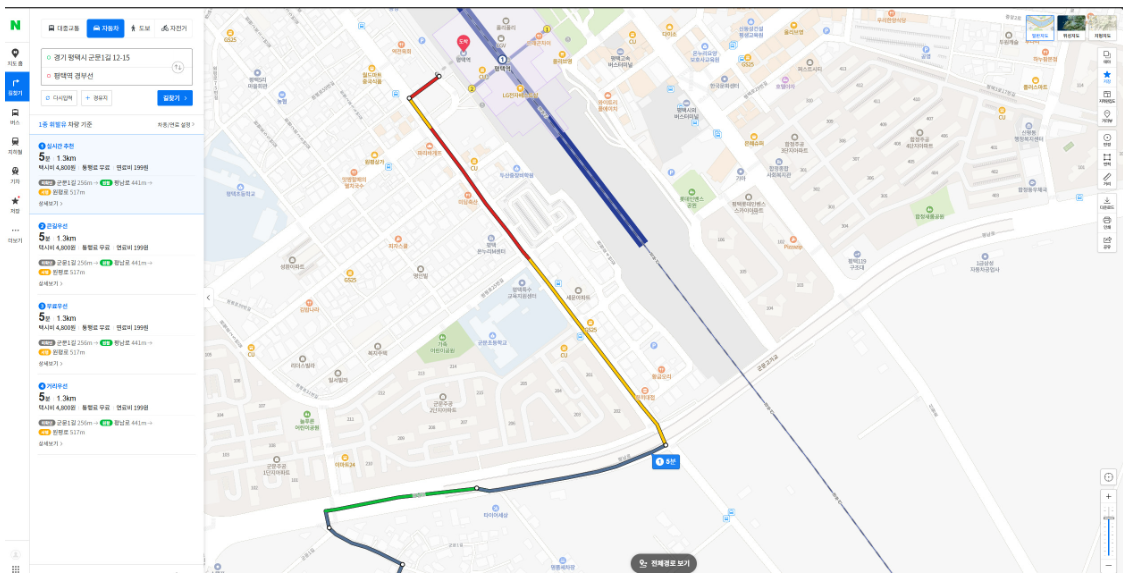Tap 전체경로 보기 to view the whole route
This screenshot has height=573, width=1123.
click(x=663, y=564)
